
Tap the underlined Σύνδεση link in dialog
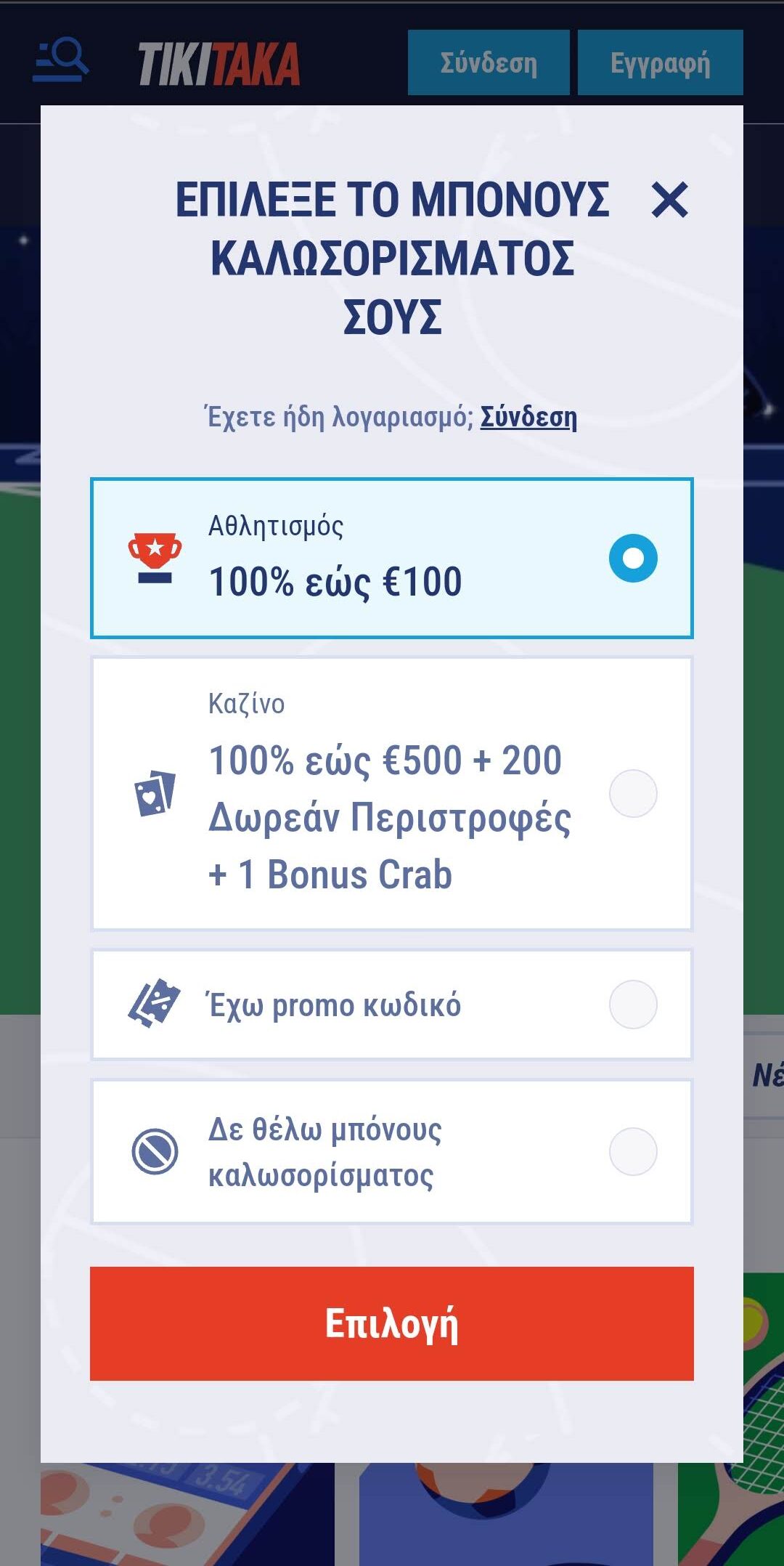tap(528, 418)
